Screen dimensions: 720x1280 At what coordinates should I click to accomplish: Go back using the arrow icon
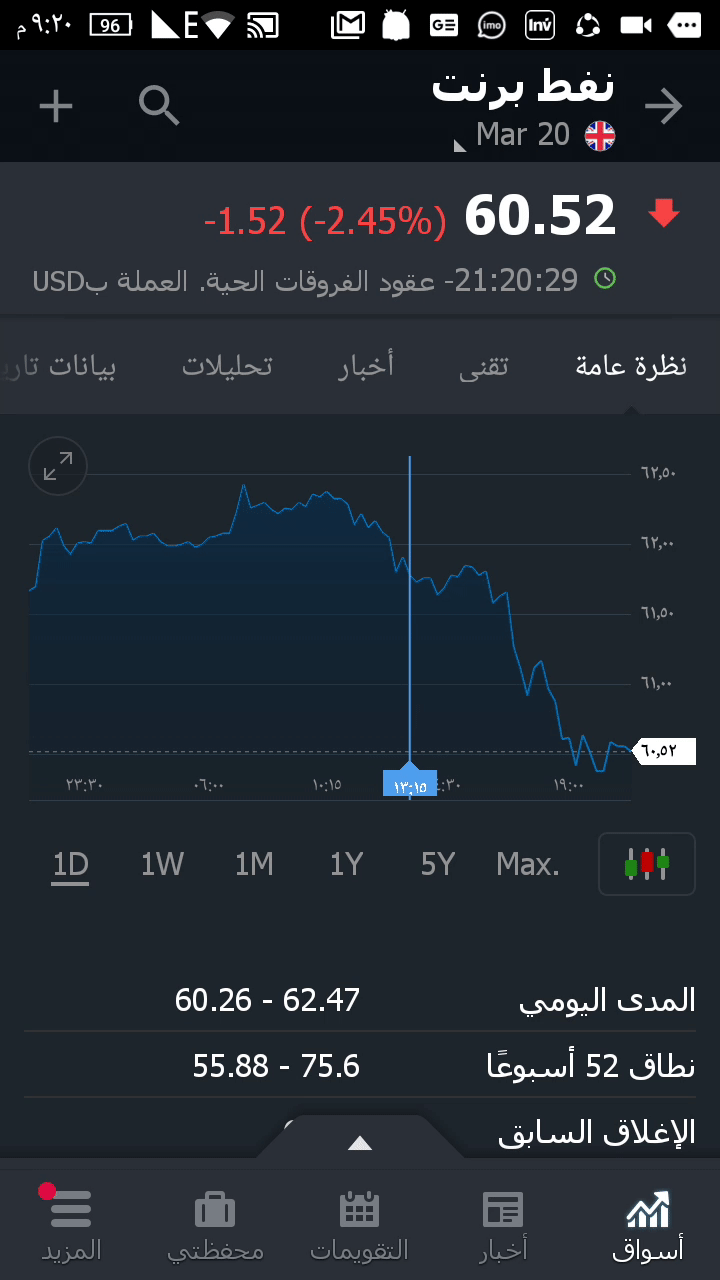coord(663,107)
